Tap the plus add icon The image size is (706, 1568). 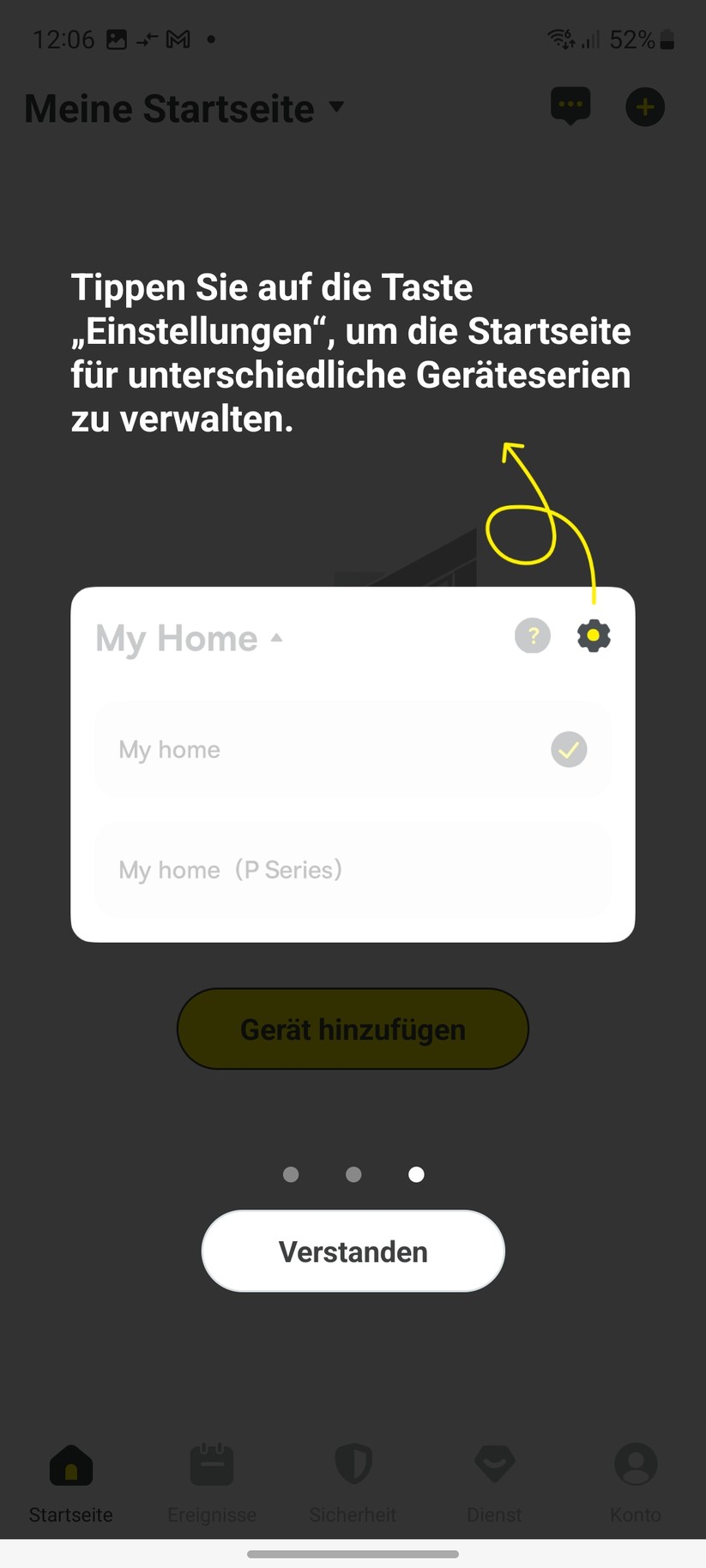point(645,107)
